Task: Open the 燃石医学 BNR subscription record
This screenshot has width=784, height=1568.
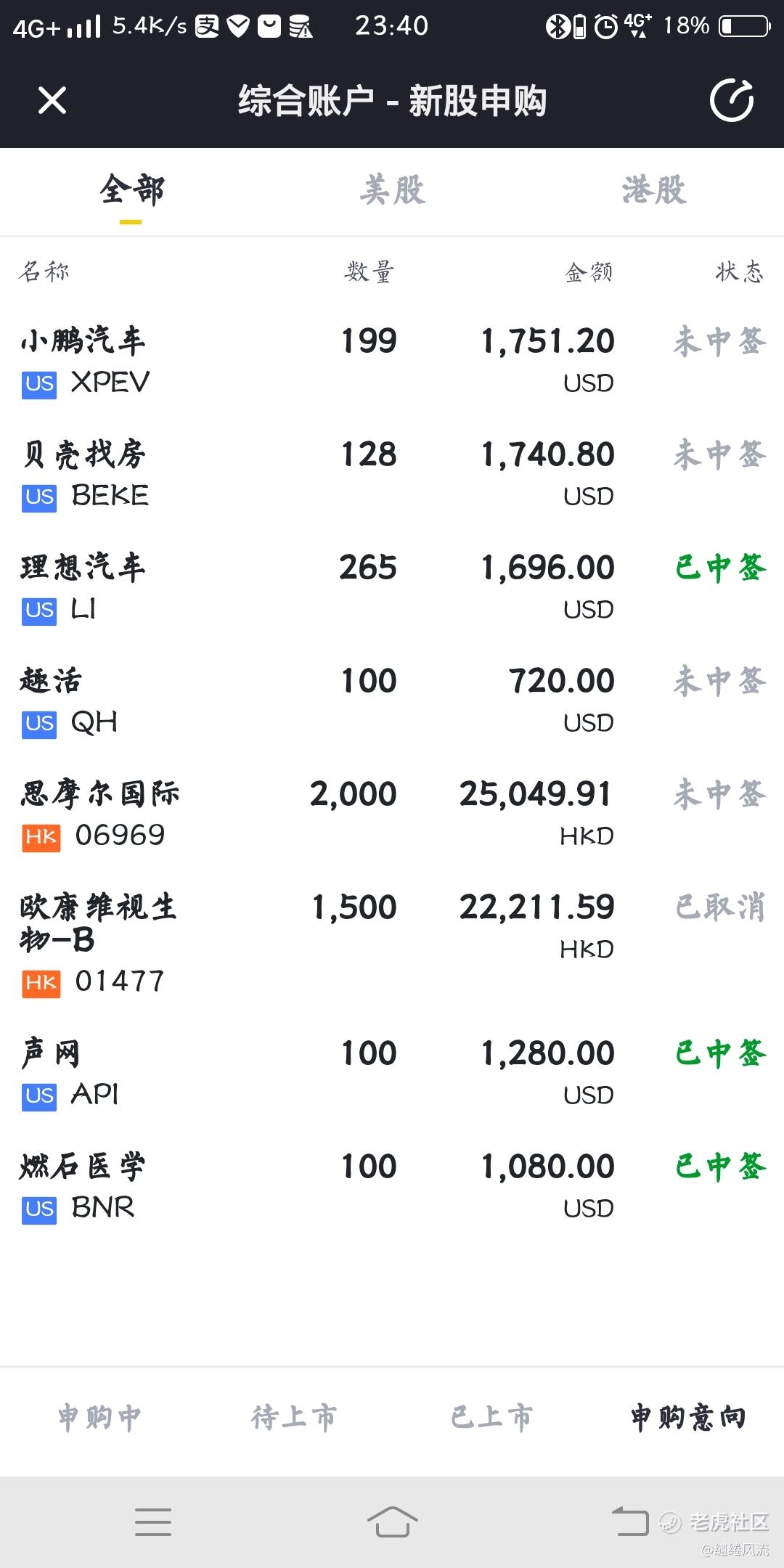Action: [392, 1186]
